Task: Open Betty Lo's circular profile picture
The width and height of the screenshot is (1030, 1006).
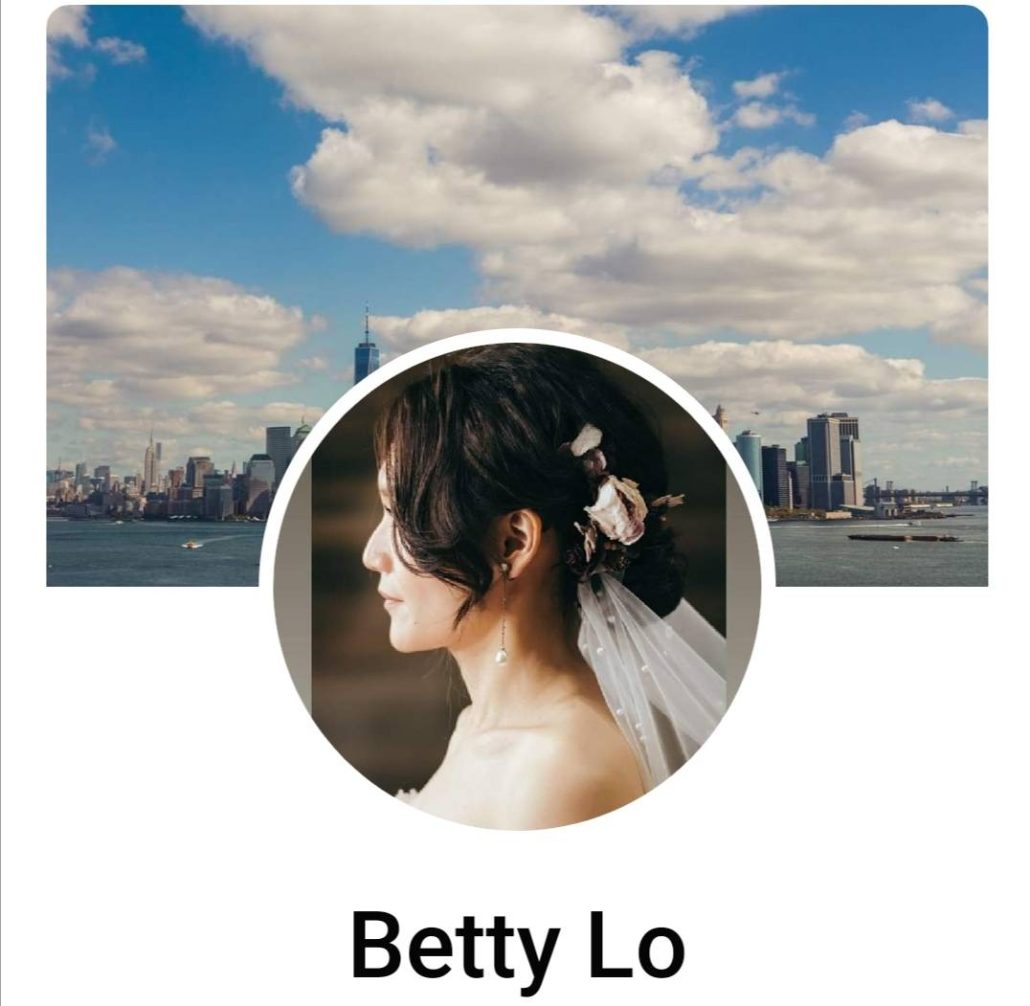Action: [517, 586]
